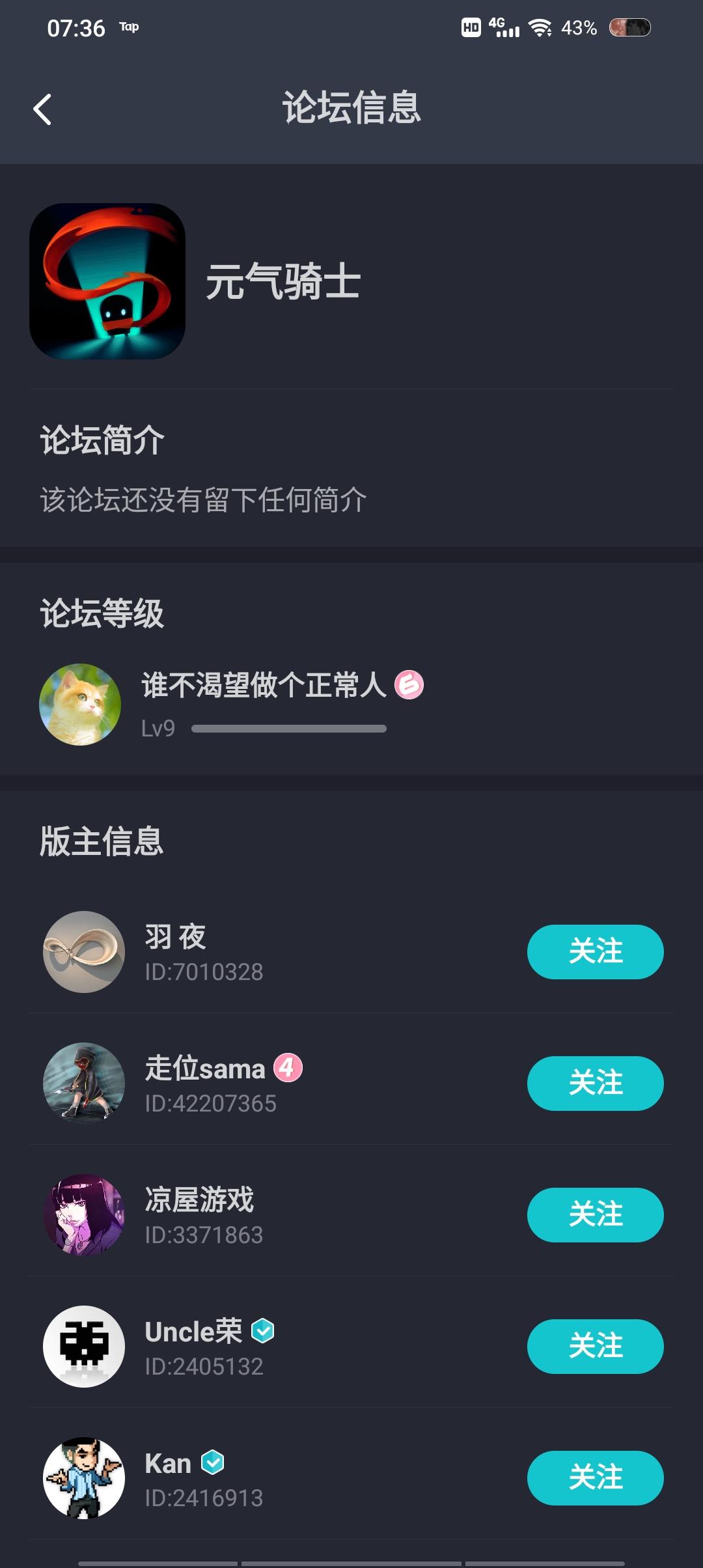The width and height of the screenshot is (703, 1568).
Task: Open the 元气骑士 game icon
Action: point(107,281)
